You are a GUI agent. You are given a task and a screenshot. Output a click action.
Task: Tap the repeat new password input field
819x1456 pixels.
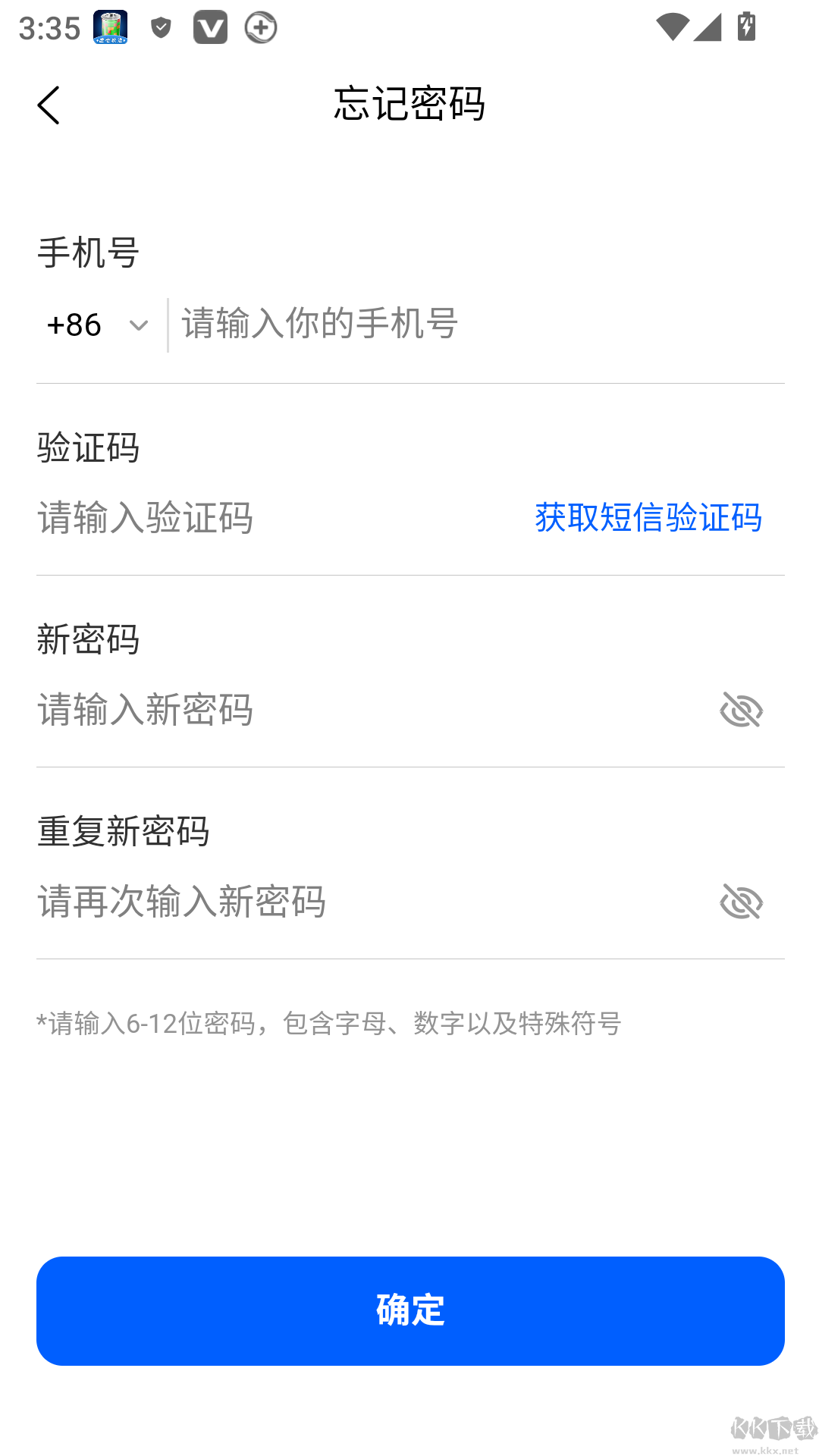click(x=303, y=901)
